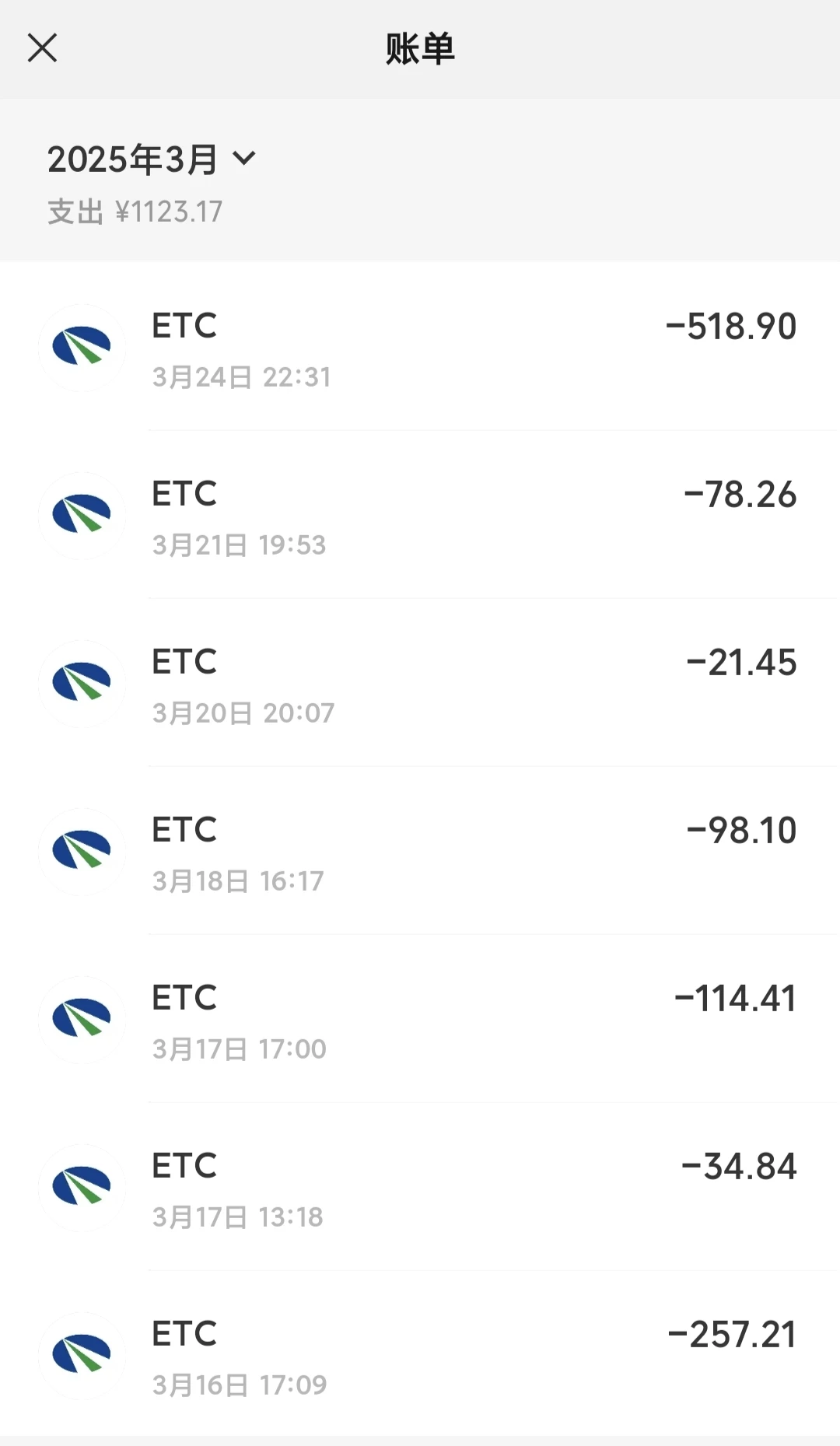
Task: Select the ETC record from 3月18日 16:17
Action: point(420,851)
